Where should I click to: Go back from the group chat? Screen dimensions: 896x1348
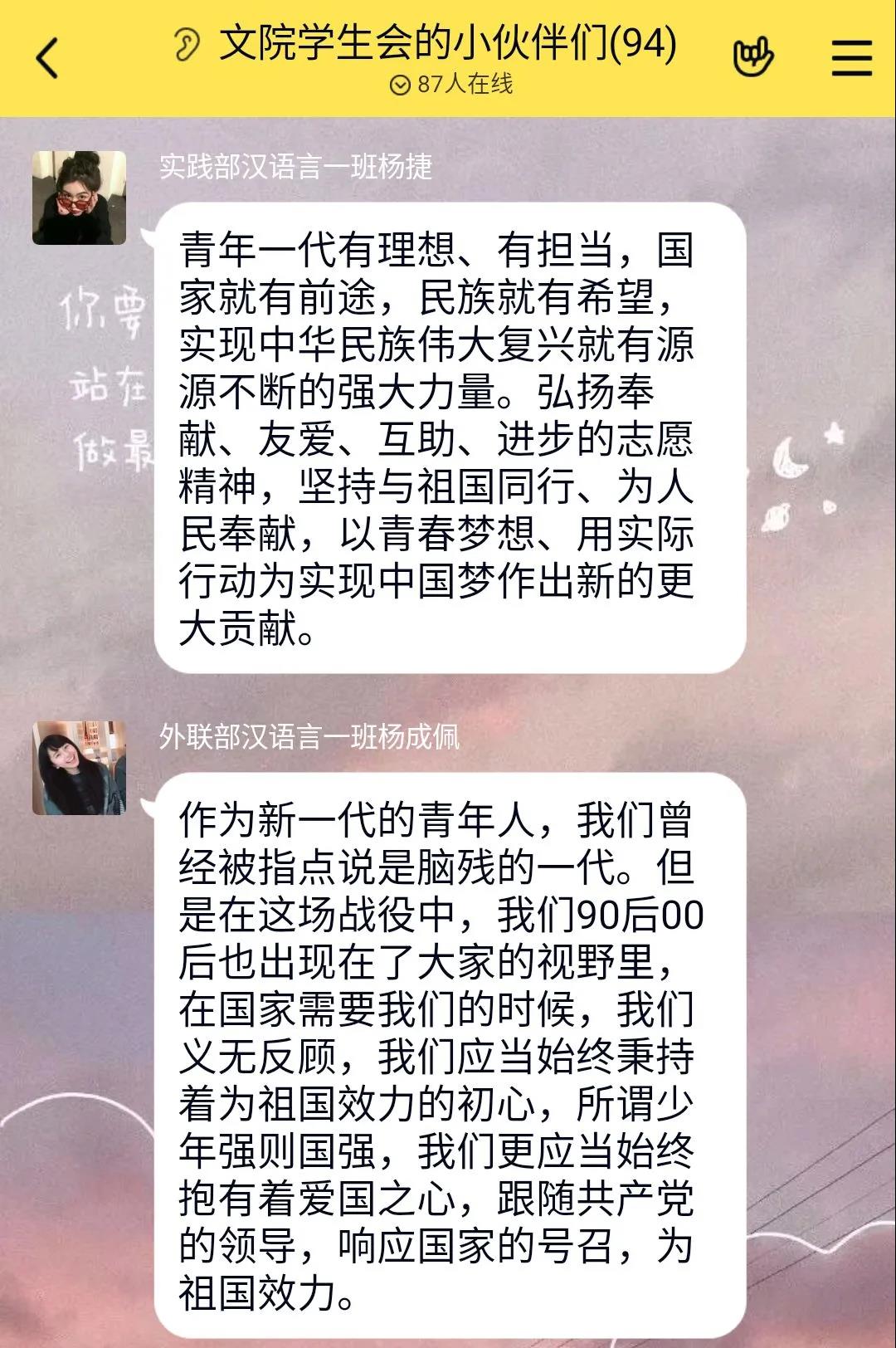(x=48, y=58)
